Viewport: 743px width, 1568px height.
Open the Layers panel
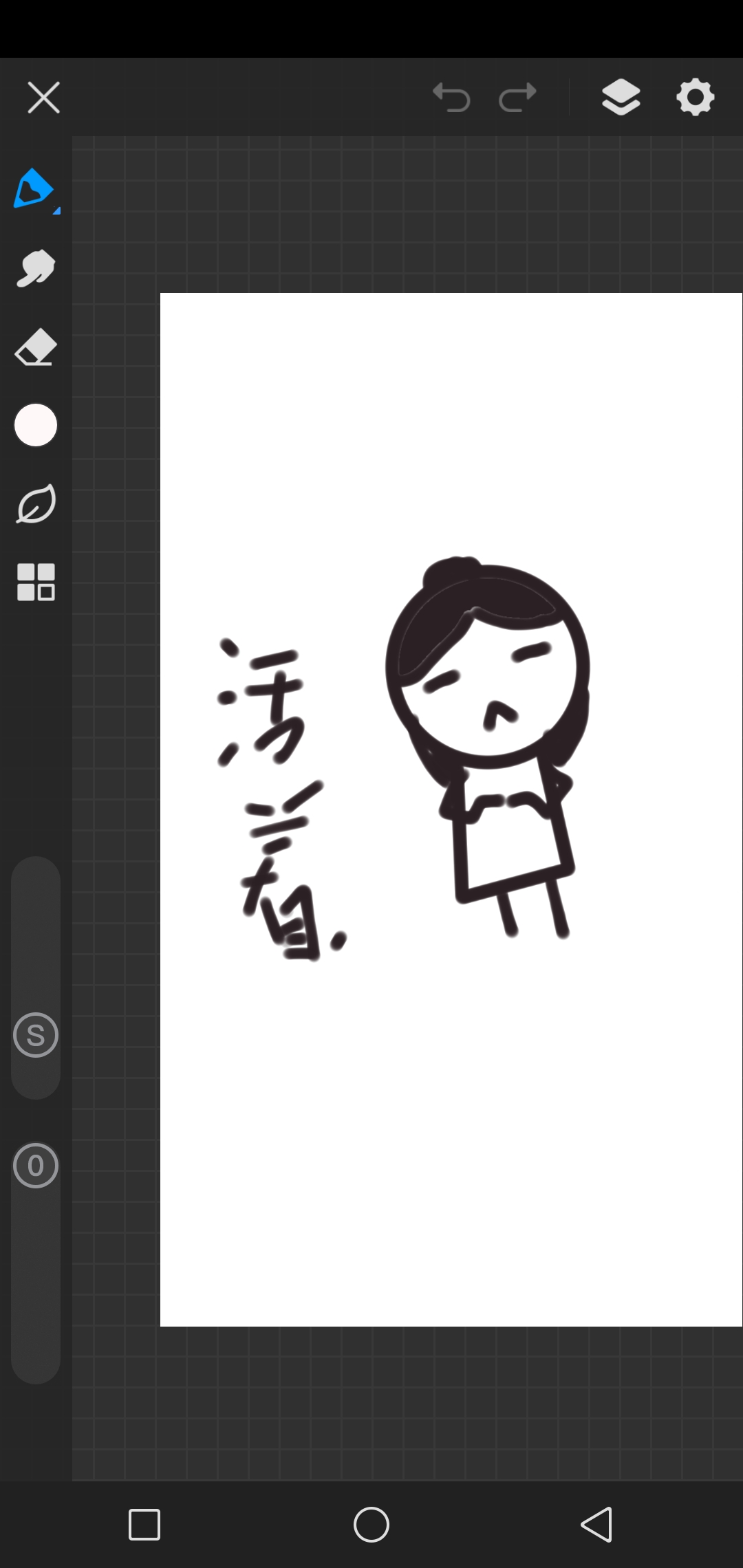coord(620,97)
